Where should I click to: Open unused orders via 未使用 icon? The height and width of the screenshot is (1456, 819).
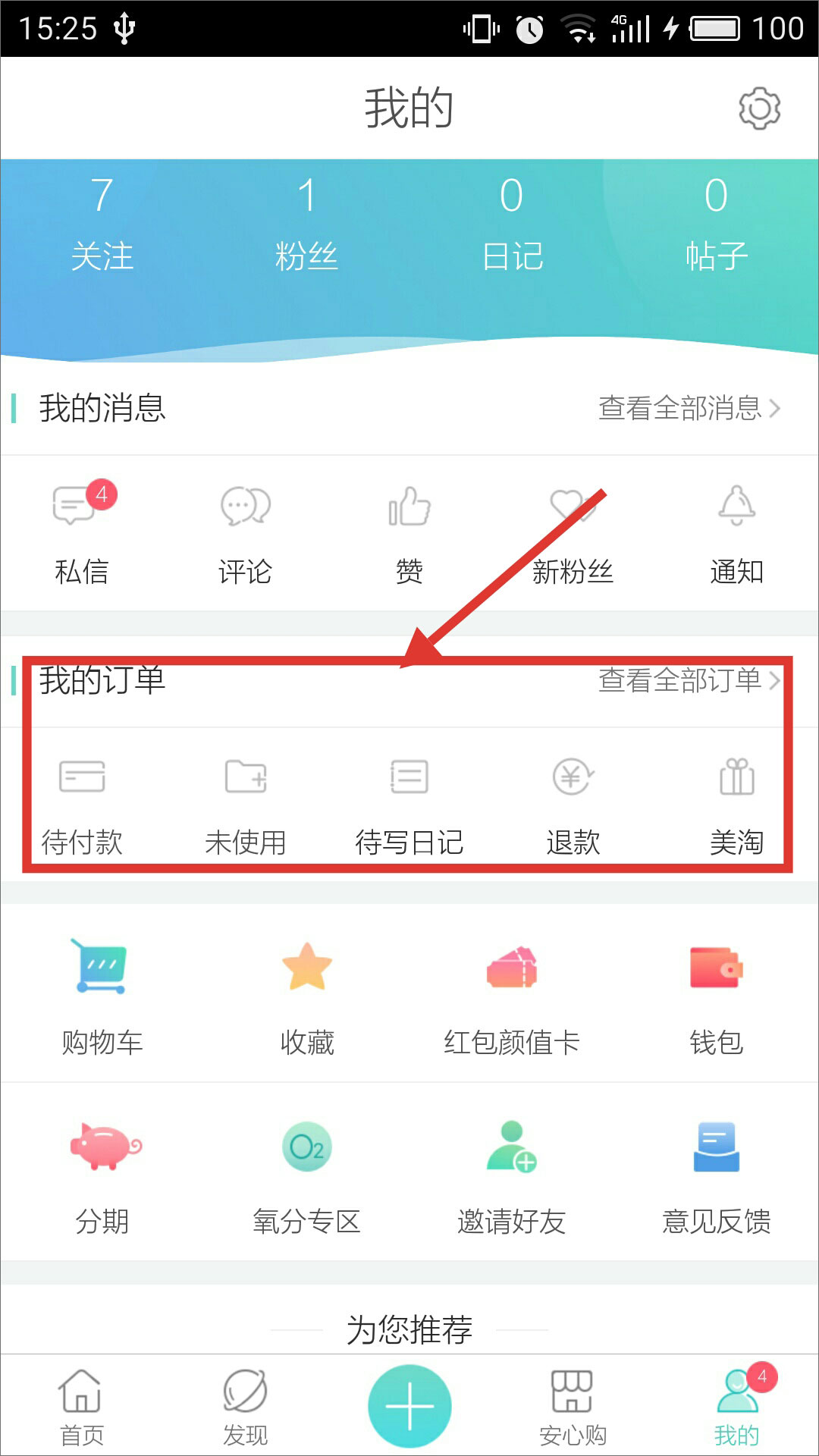click(x=245, y=800)
